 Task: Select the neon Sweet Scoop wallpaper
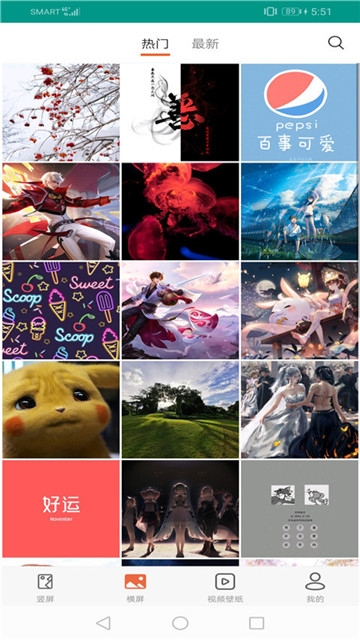(x=61, y=311)
